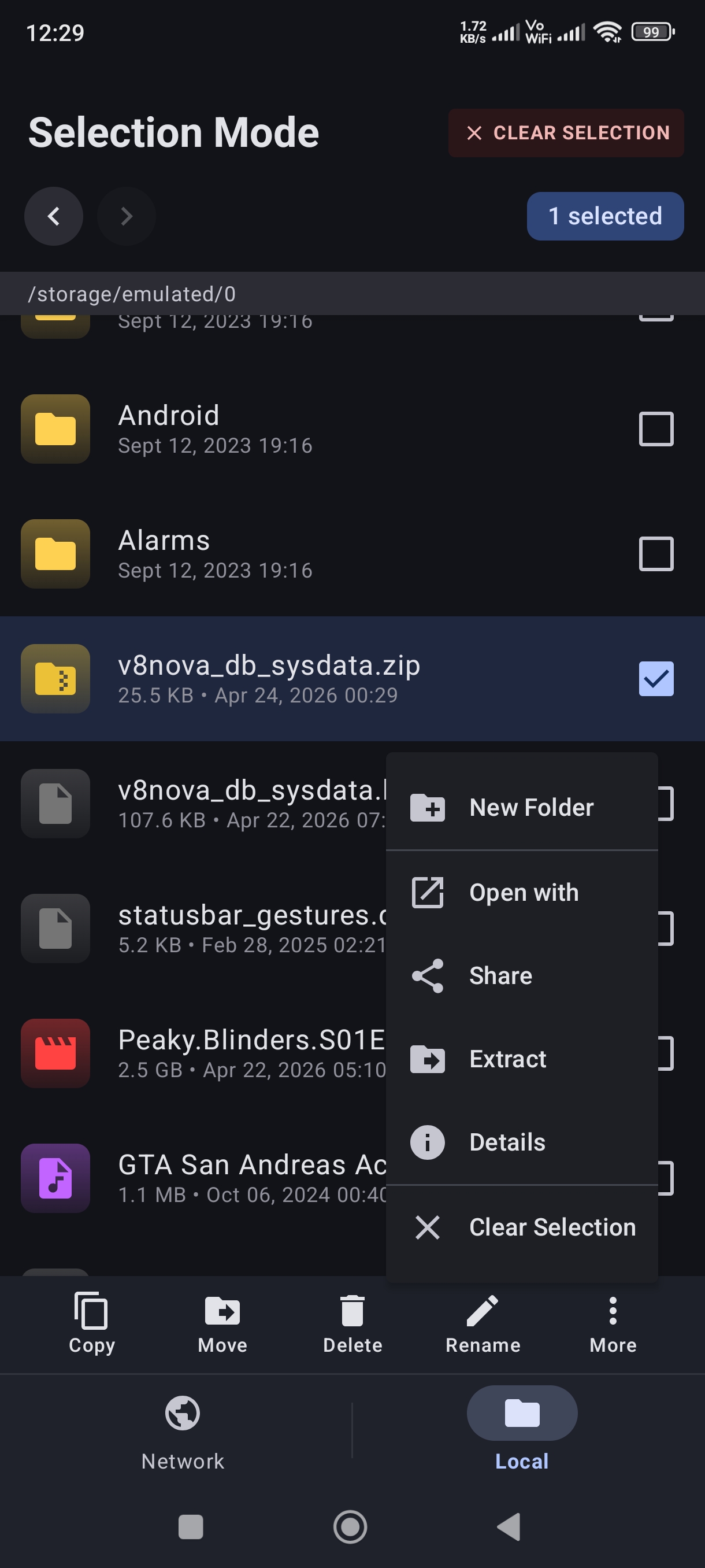Check the Android folder checkbox

click(656, 429)
